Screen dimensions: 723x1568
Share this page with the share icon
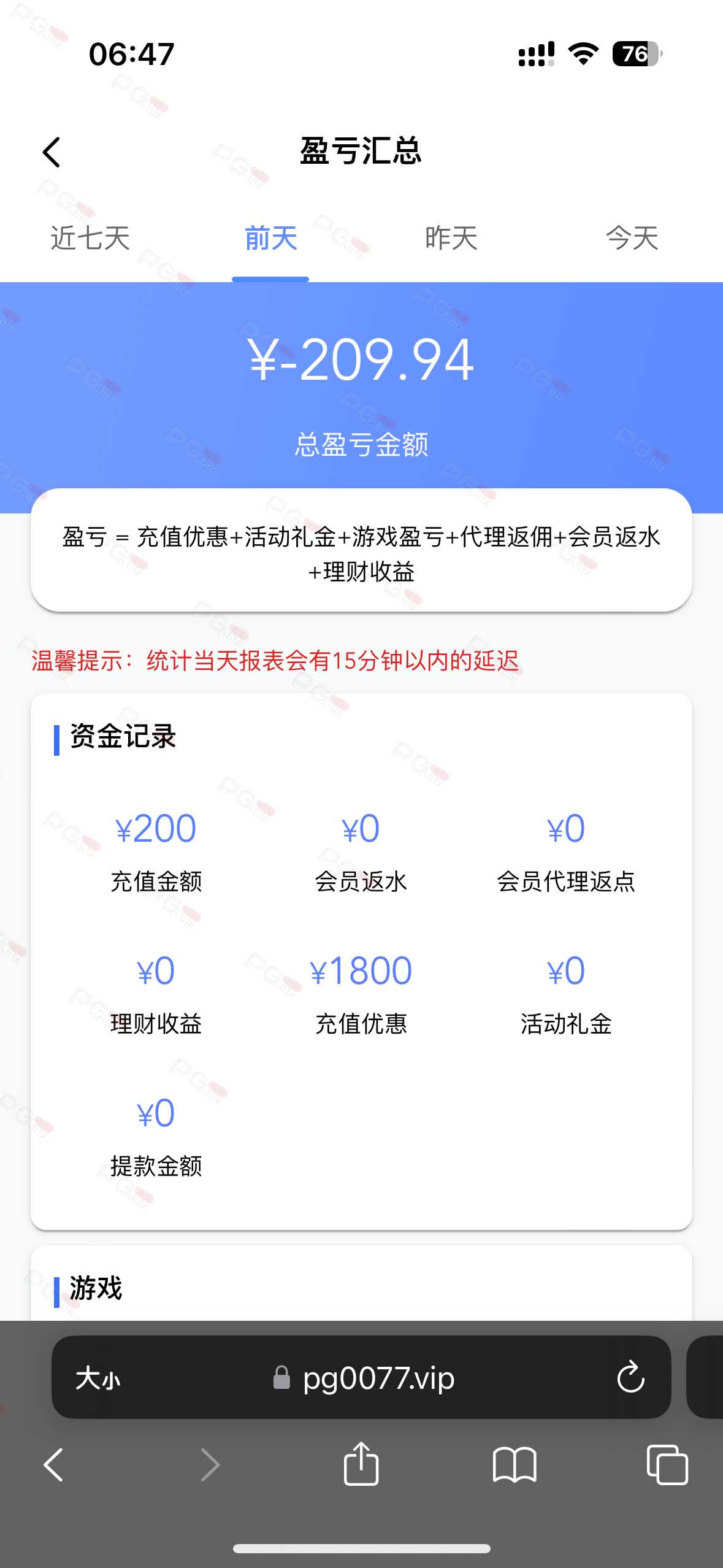361,1464
